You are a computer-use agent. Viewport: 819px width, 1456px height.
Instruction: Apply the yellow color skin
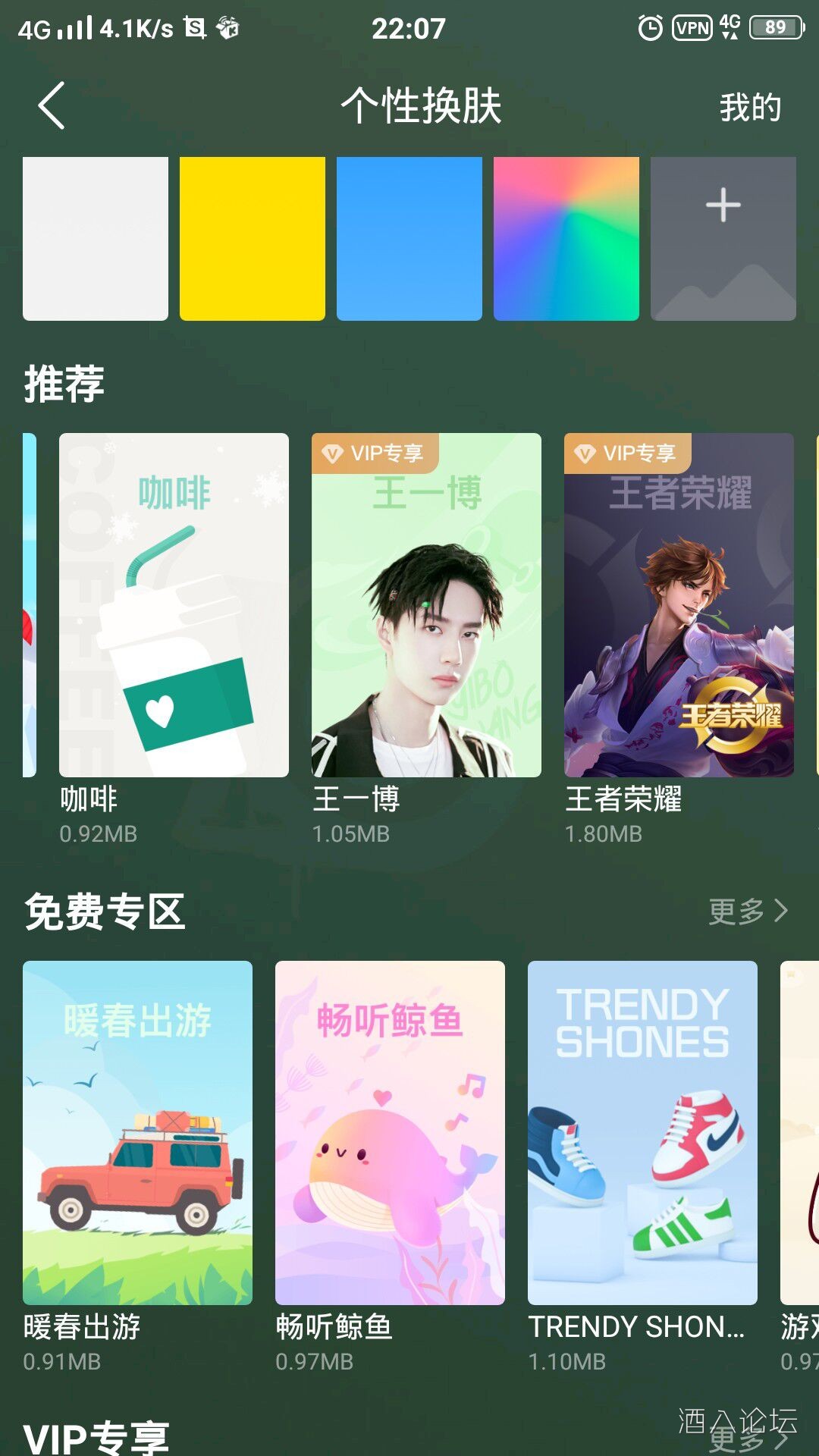pos(253,239)
